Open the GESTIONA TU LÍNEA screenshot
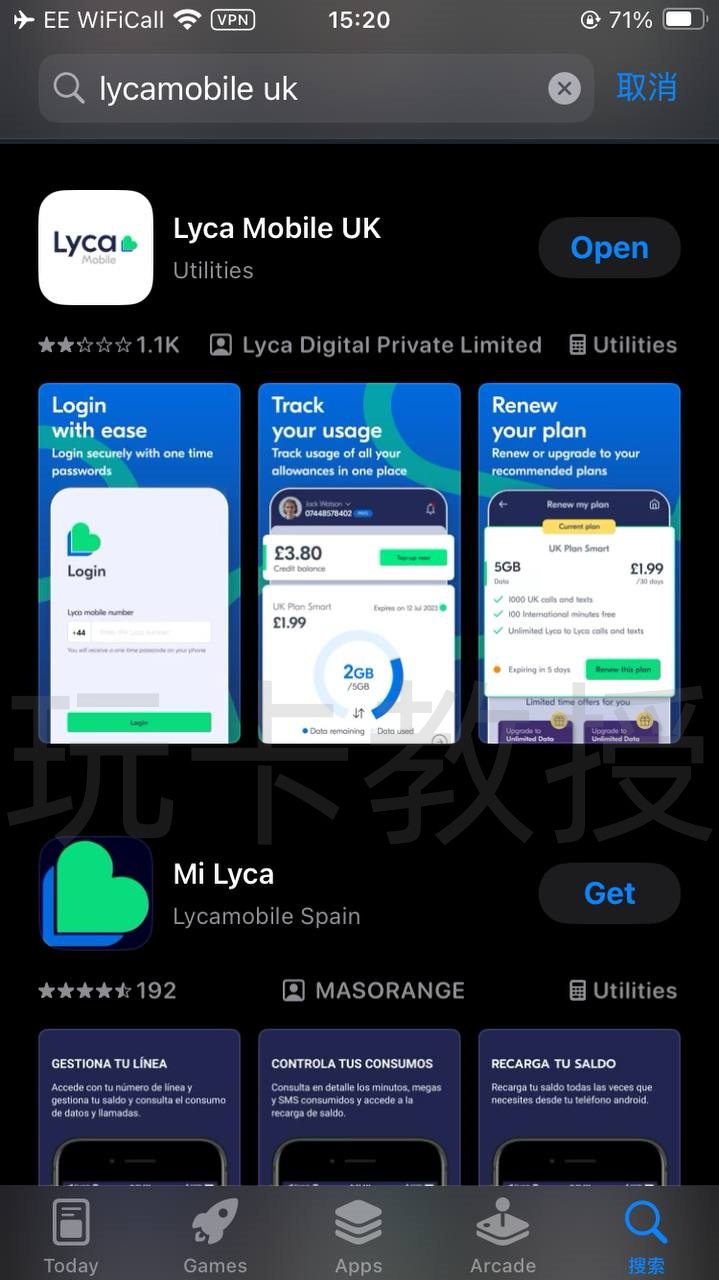719x1280 pixels. (139, 1105)
